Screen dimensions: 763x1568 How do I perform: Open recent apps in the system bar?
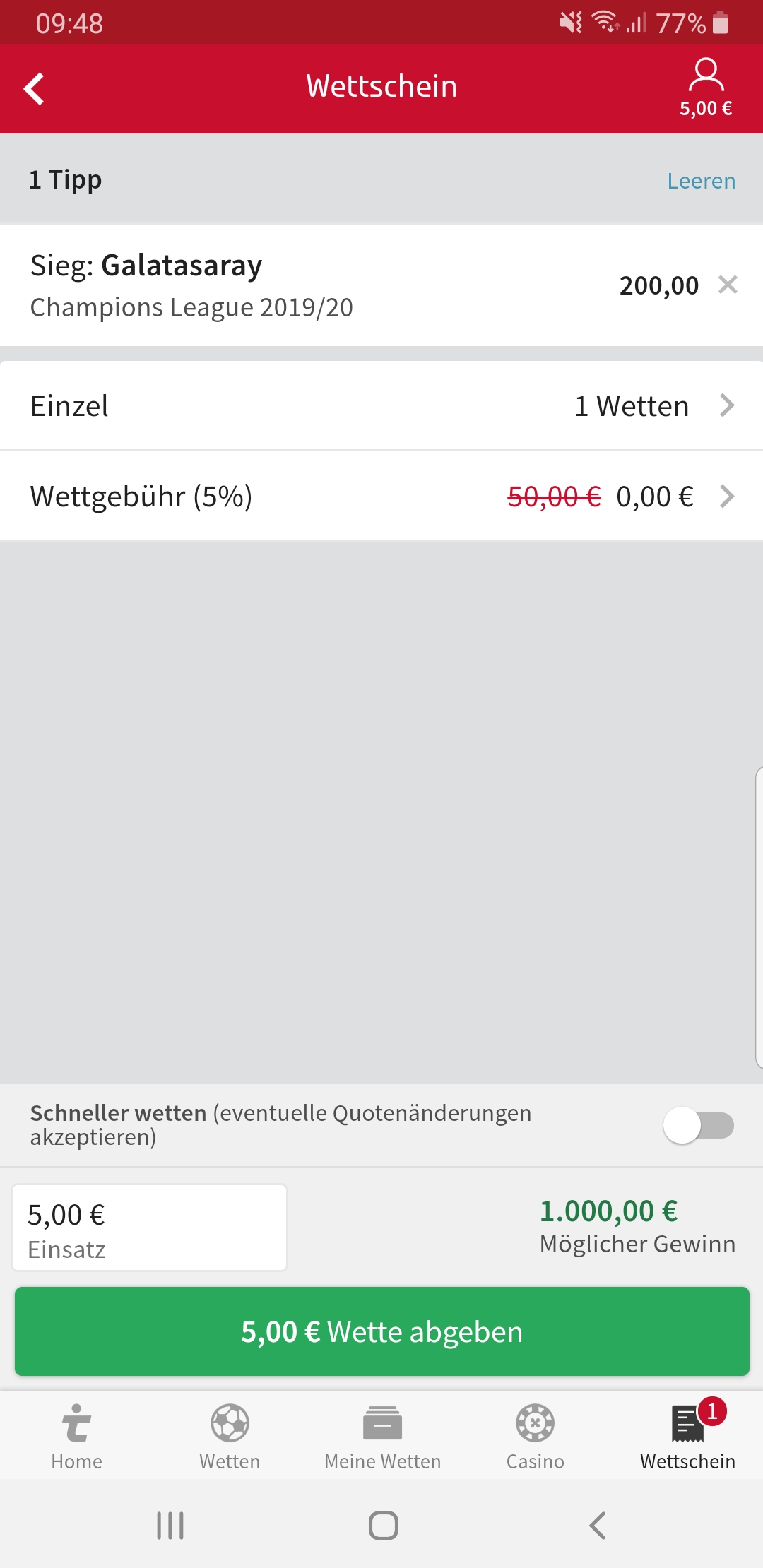[x=170, y=1526]
